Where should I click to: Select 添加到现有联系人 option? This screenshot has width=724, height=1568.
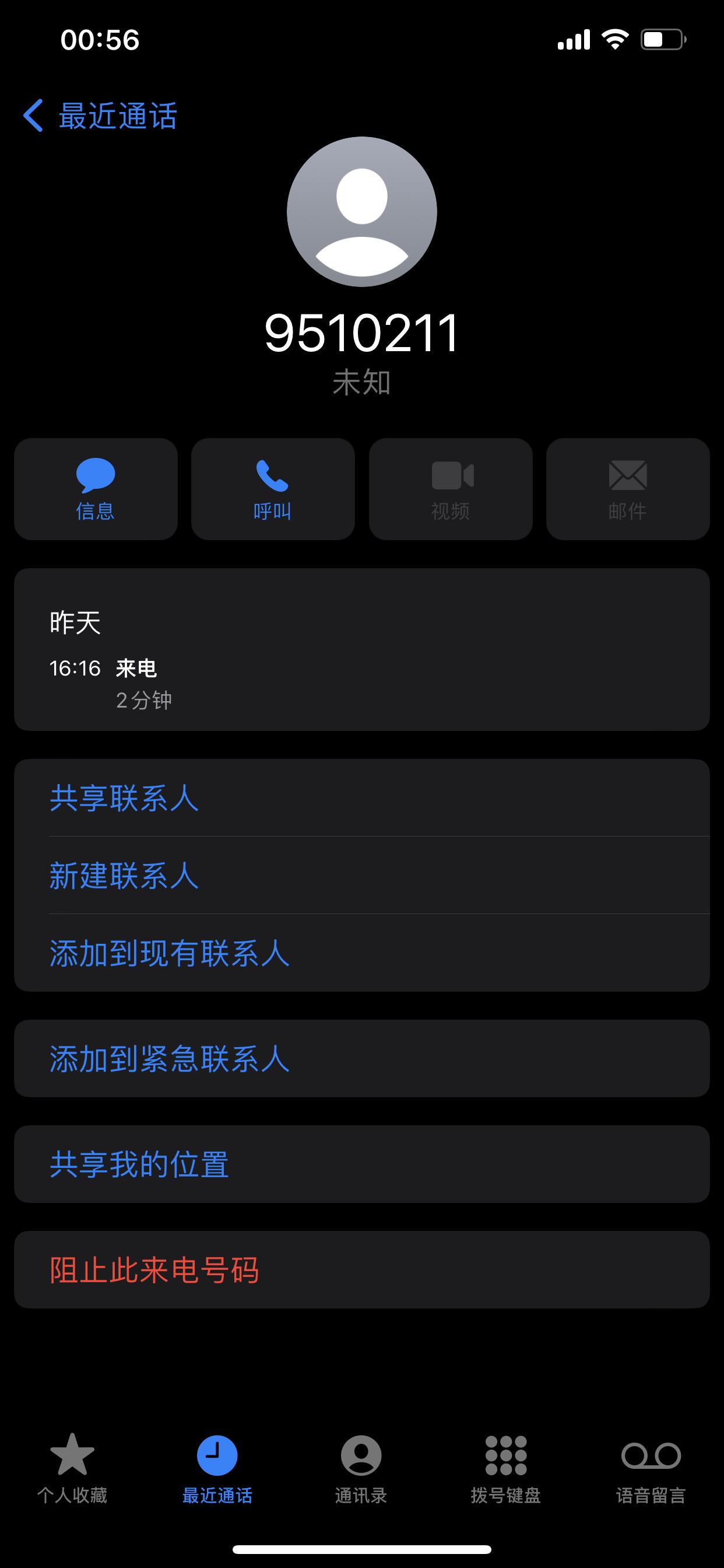click(169, 954)
